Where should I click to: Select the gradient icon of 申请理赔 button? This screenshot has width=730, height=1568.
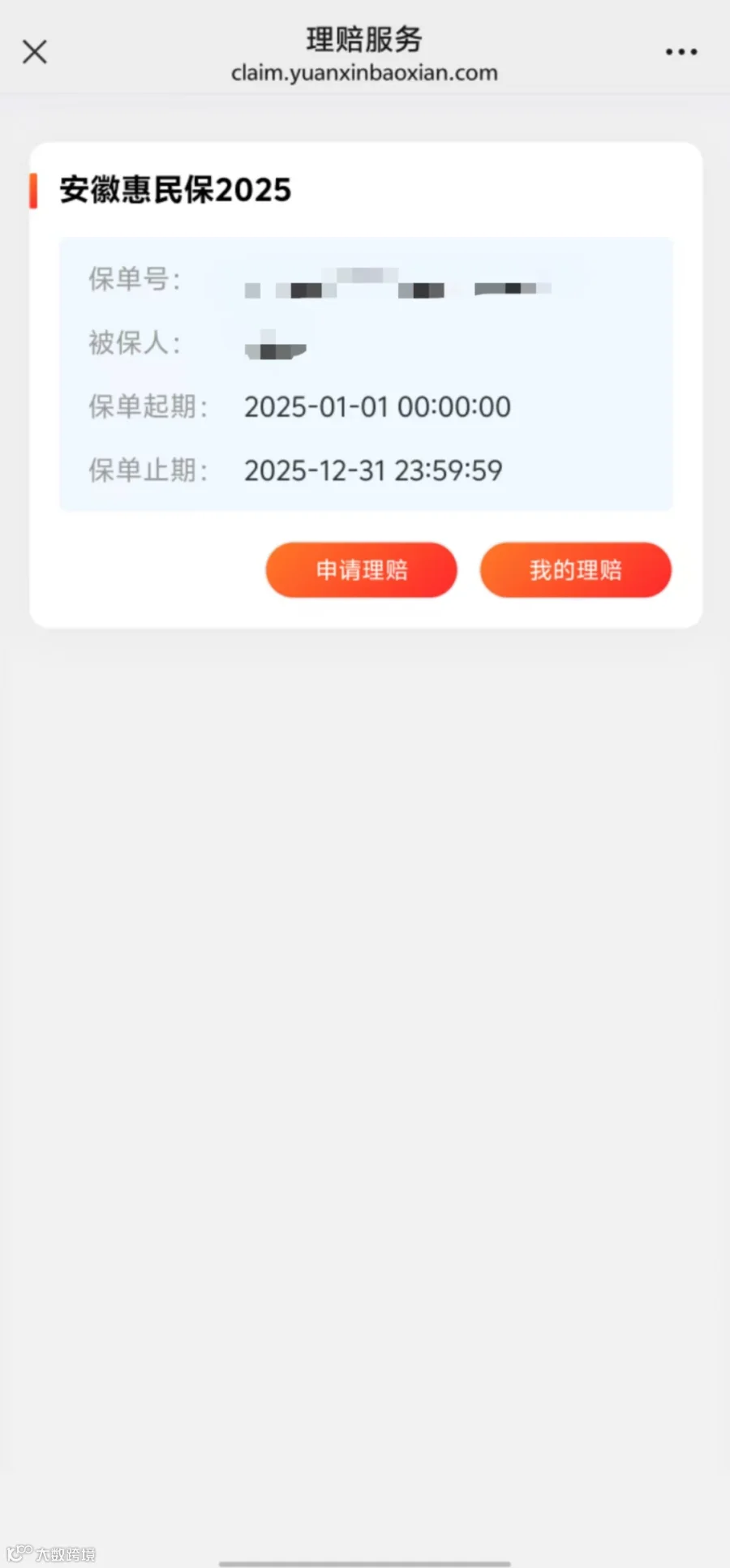pyautogui.click(x=361, y=570)
